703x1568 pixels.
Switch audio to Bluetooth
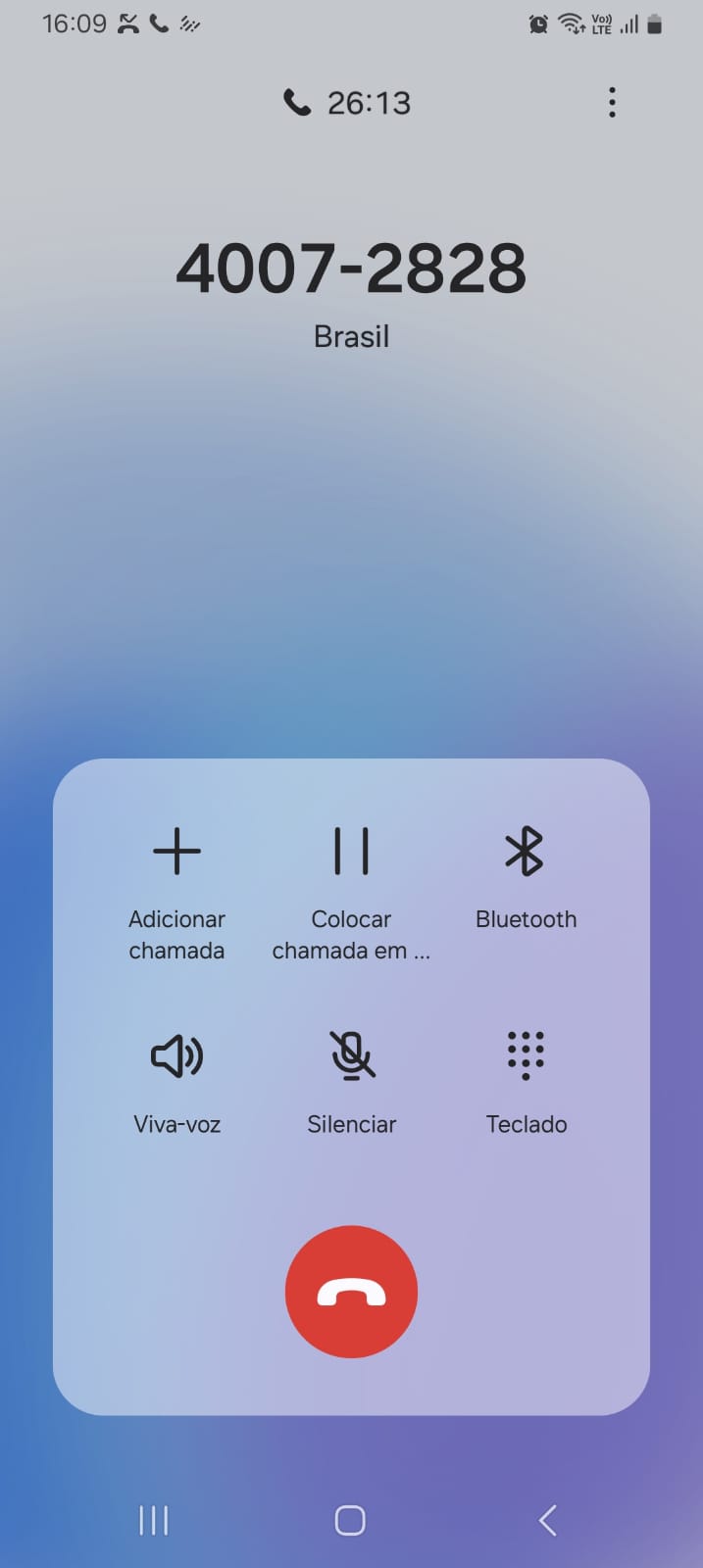pos(525,851)
